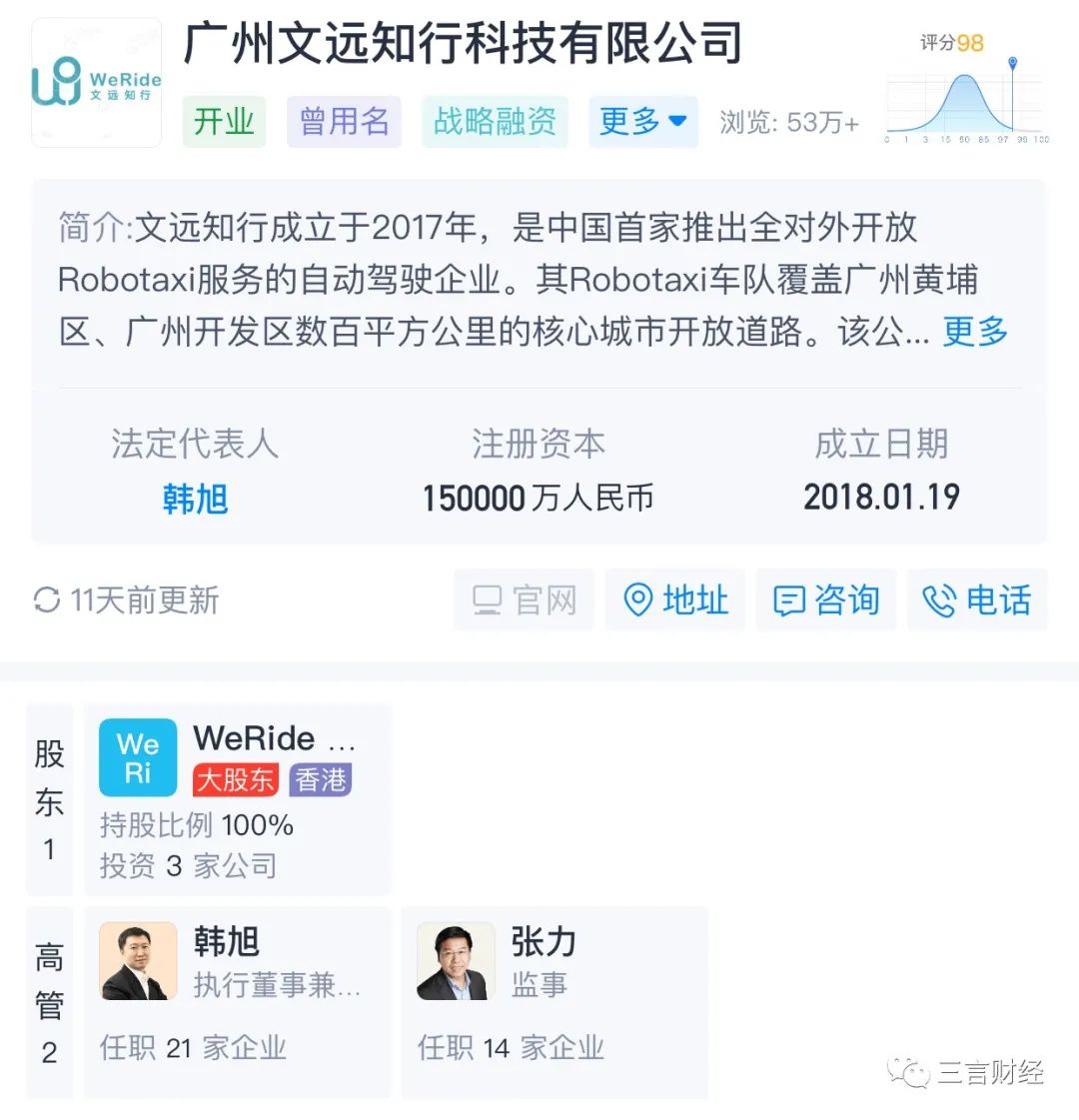Open the 开业 status tag
The width and height of the screenshot is (1079, 1120).
click(x=224, y=122)
